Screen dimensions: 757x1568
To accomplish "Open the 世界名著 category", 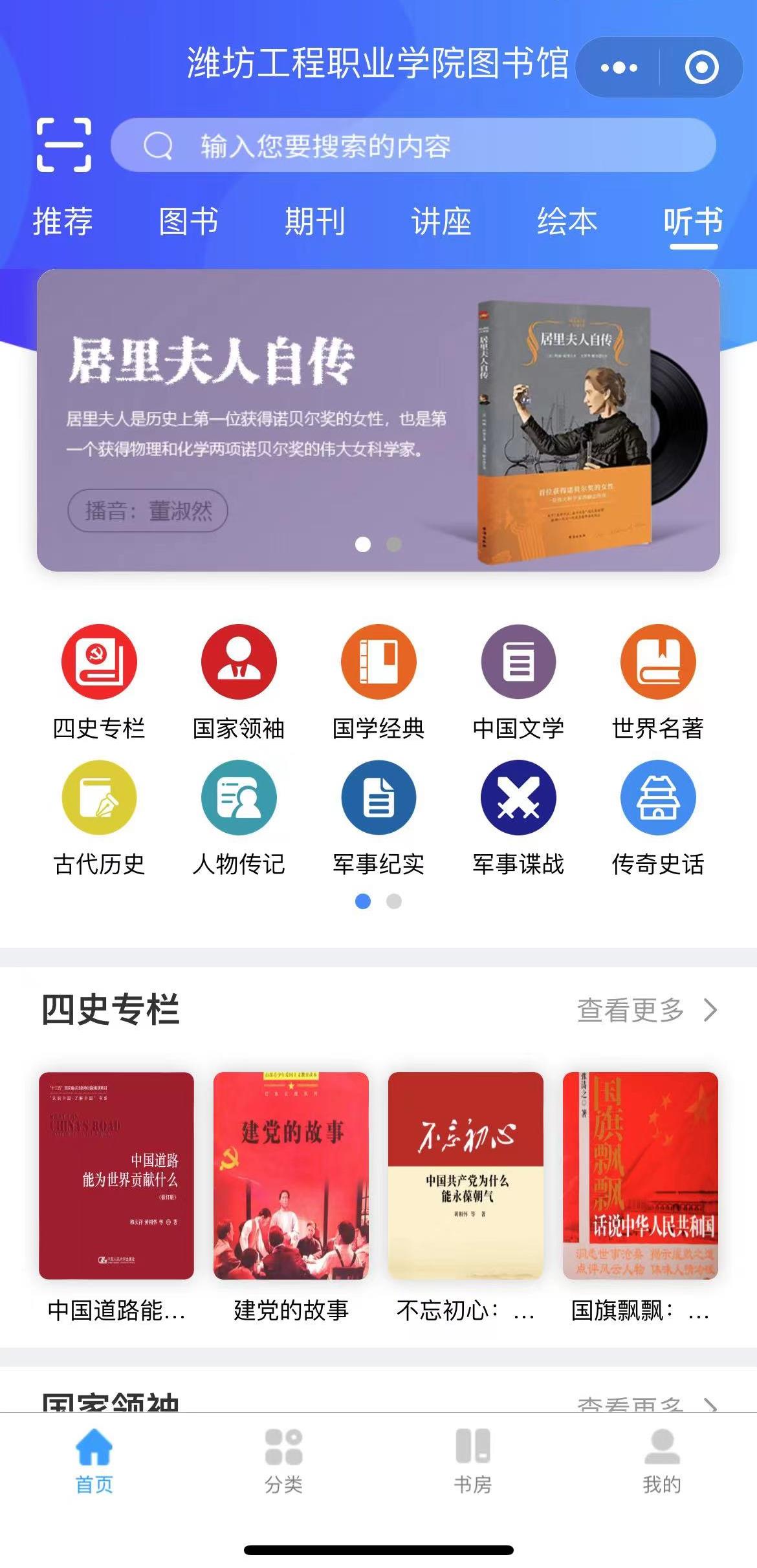I will pyautogui.click(x=658, y=662).
